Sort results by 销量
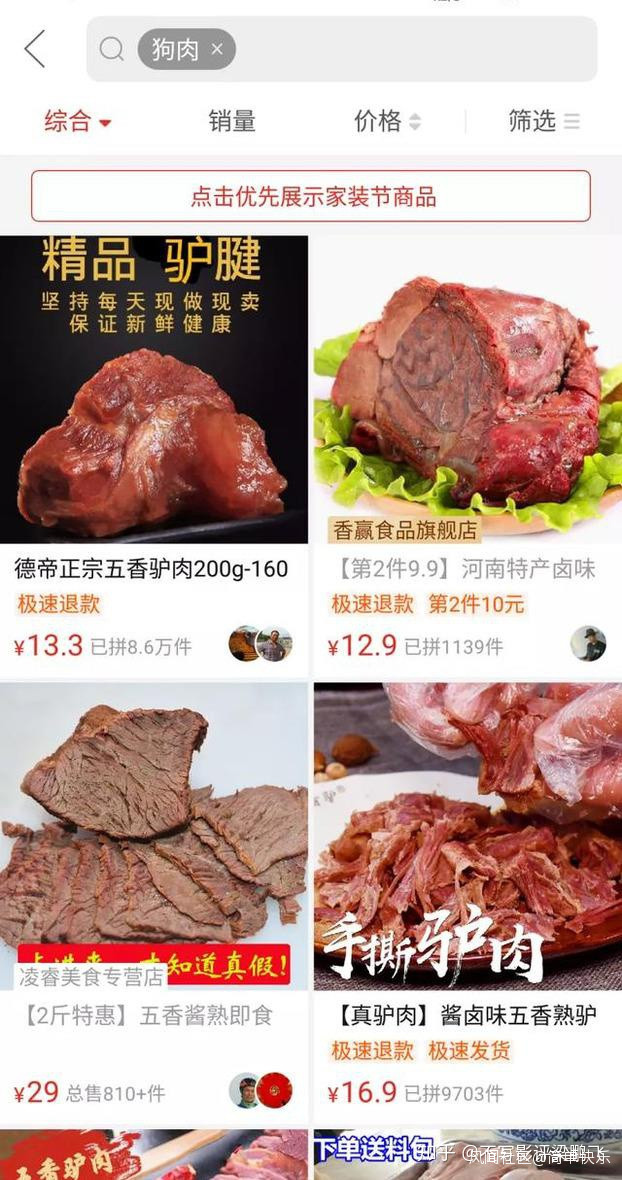 point(232,122)
